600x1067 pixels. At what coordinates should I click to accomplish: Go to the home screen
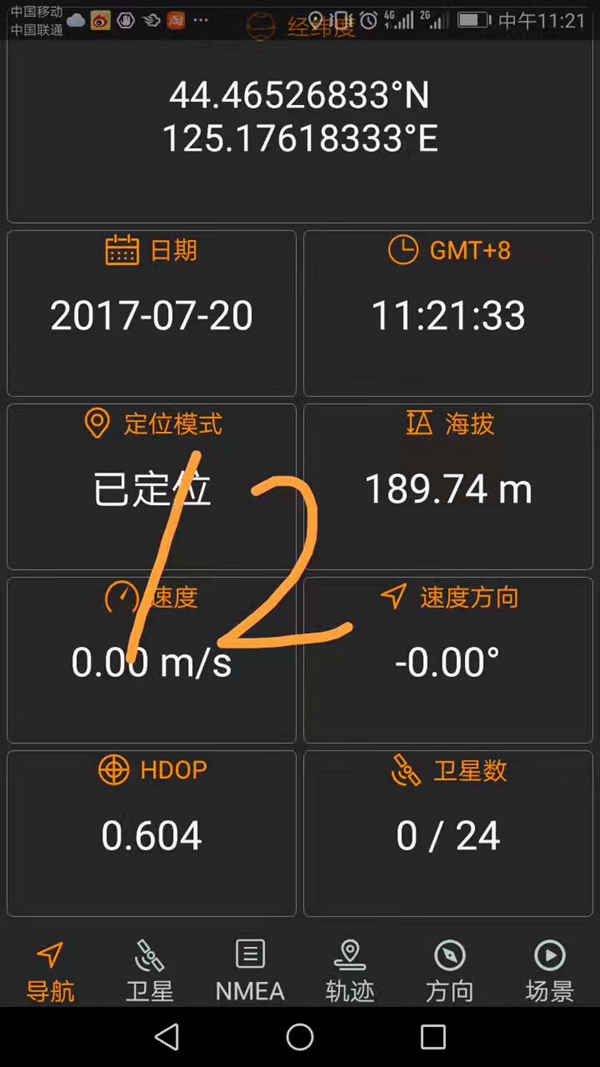click(300, 1037)
